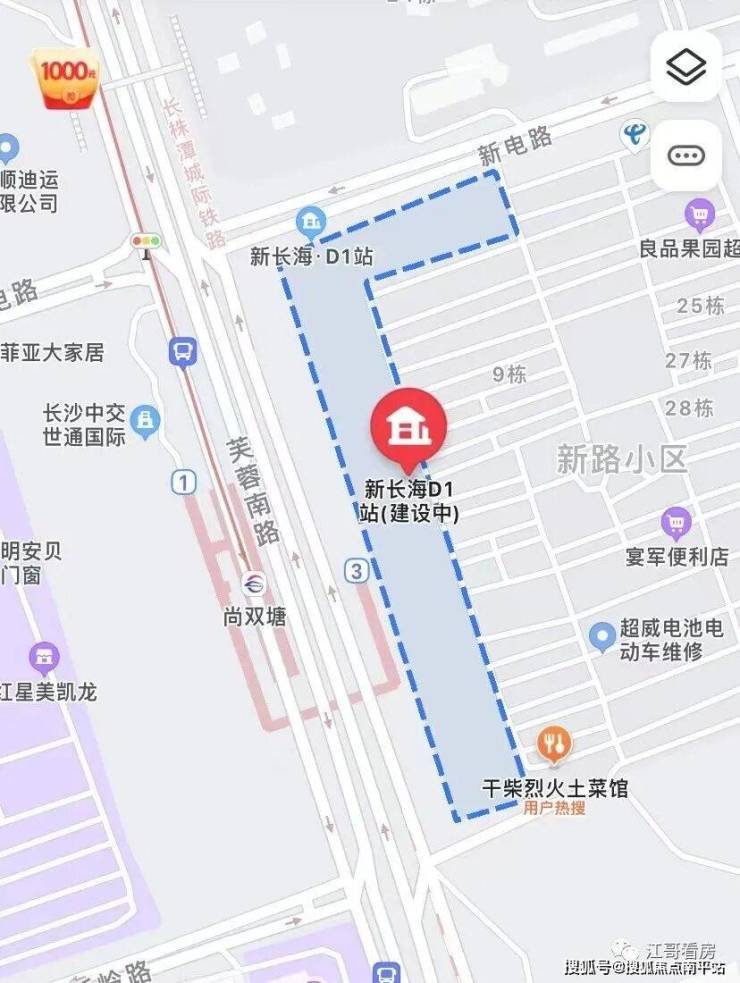Select the 新长海D1站(建设中) red marker
Screen dimensions: 740x983
[x=409, y=428]
